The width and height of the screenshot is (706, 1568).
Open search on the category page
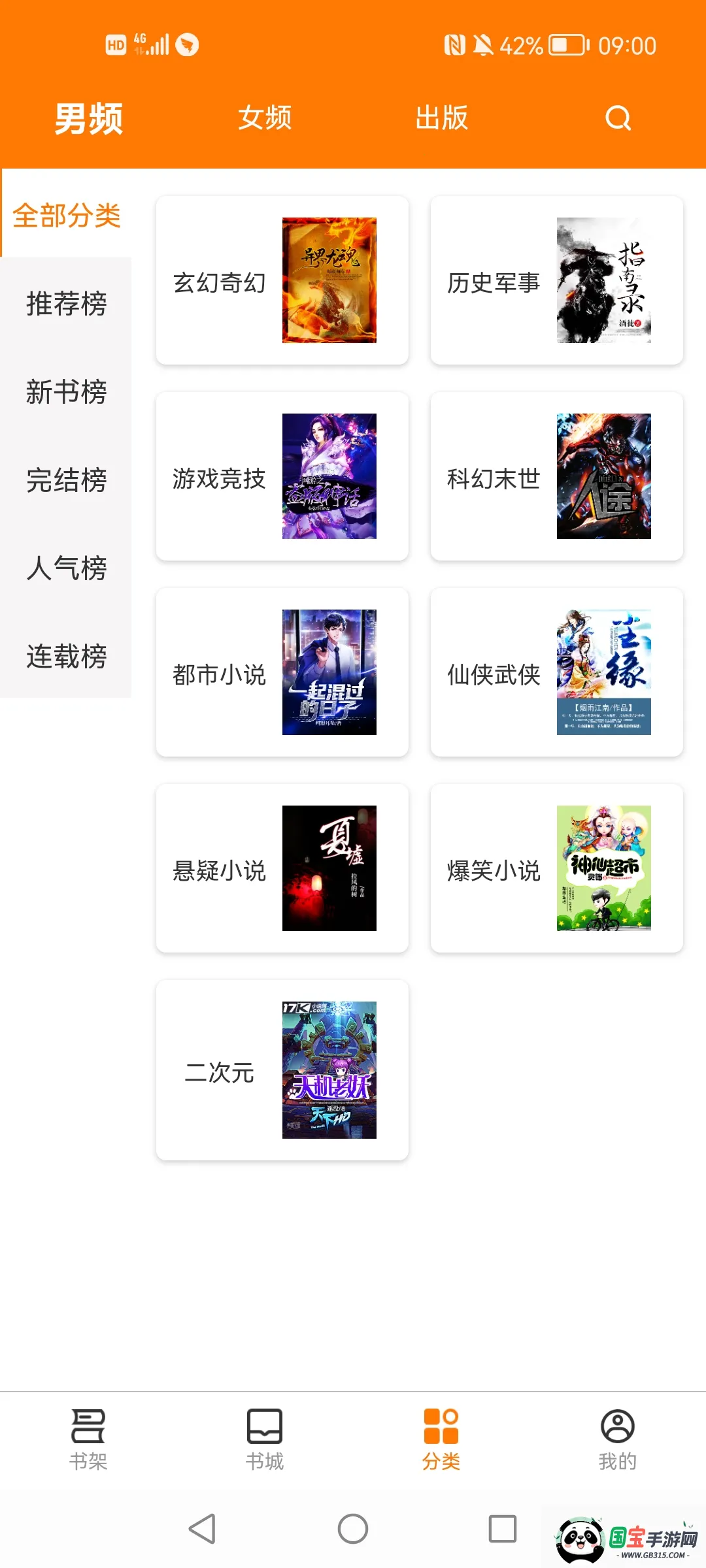(617, 118)
